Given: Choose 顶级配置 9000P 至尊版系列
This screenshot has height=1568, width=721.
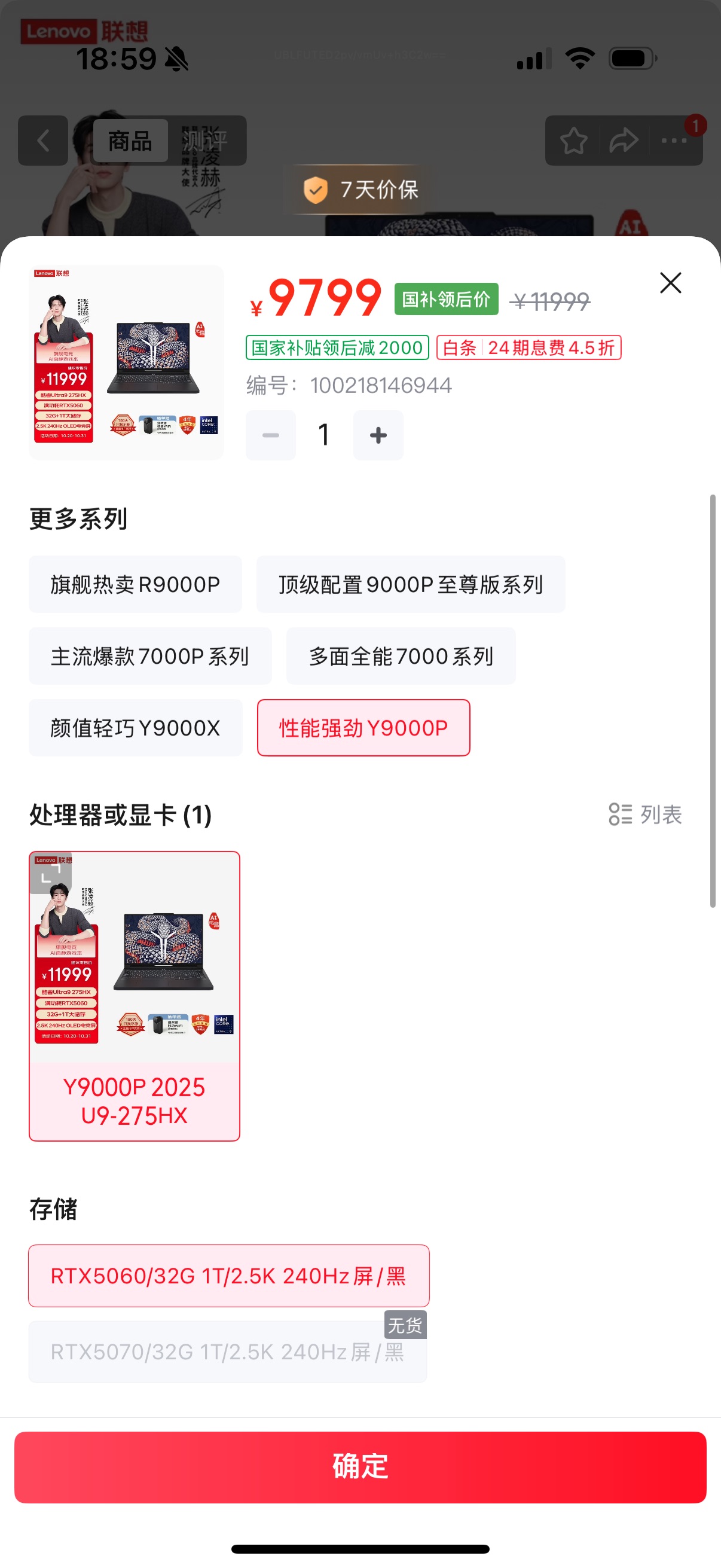Looking at the screenshot, I should [x=411, y=584].
